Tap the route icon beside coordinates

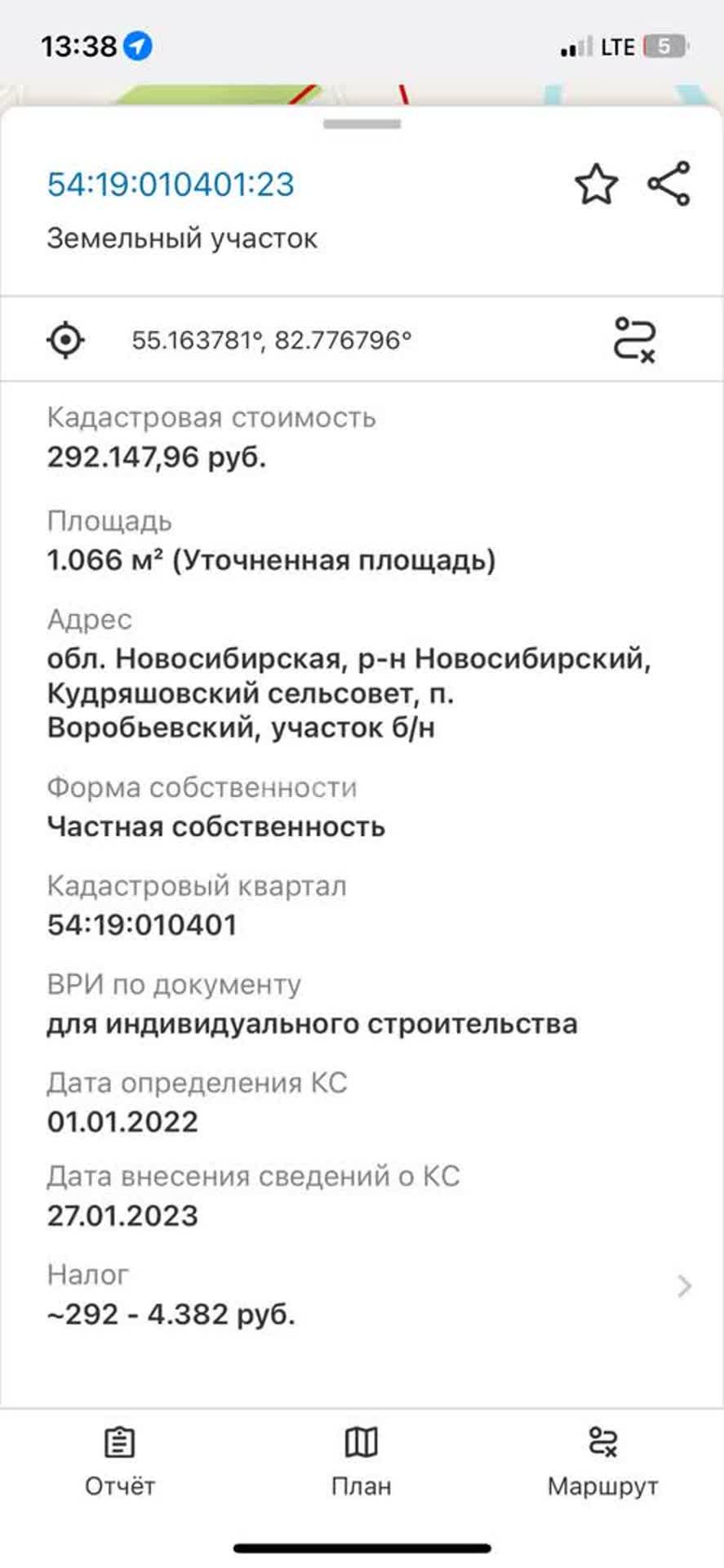pyautogui.click(x=634, y=339)
